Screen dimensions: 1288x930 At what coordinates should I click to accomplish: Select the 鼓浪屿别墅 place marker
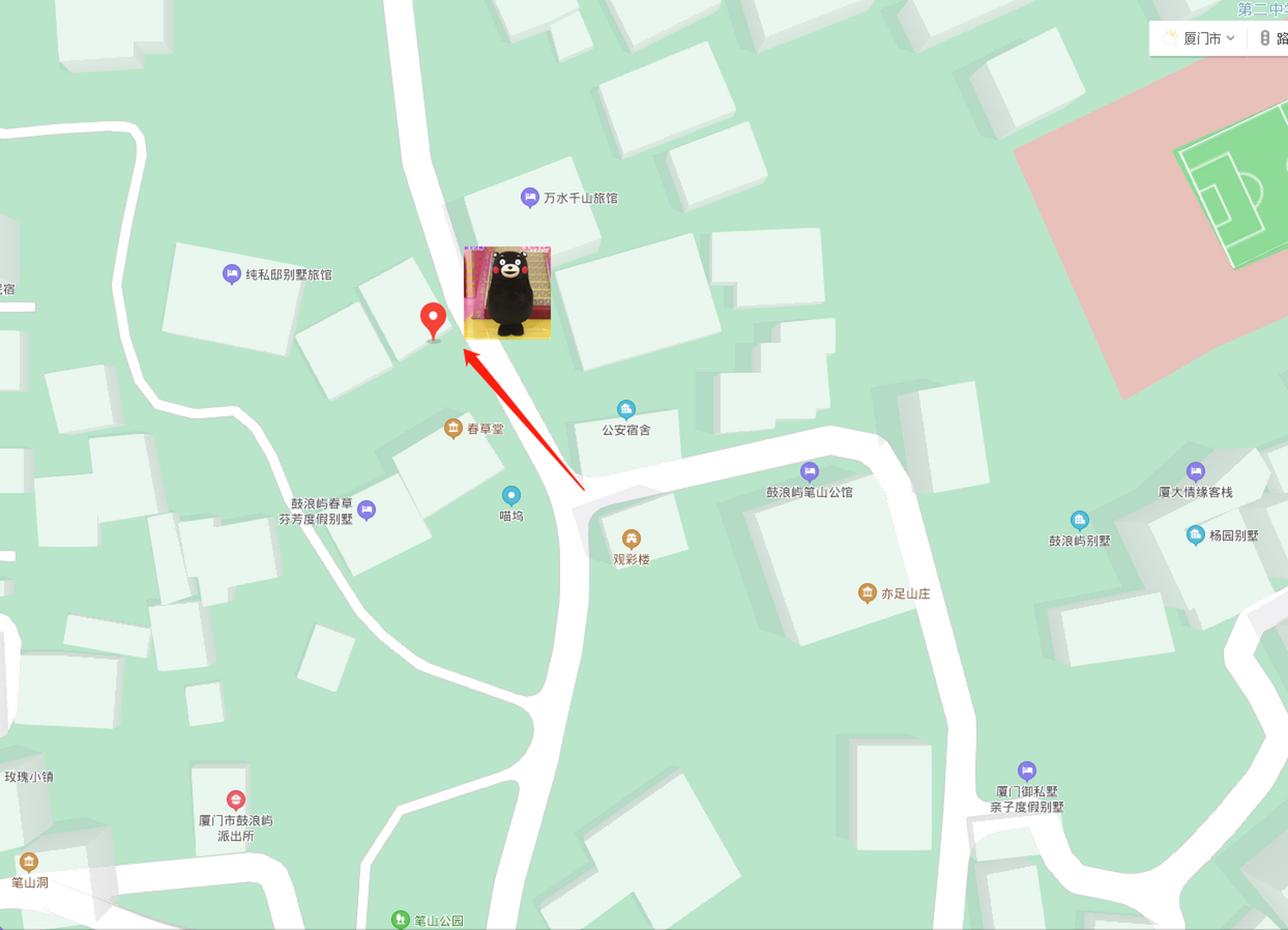(x=1079, y=520)
